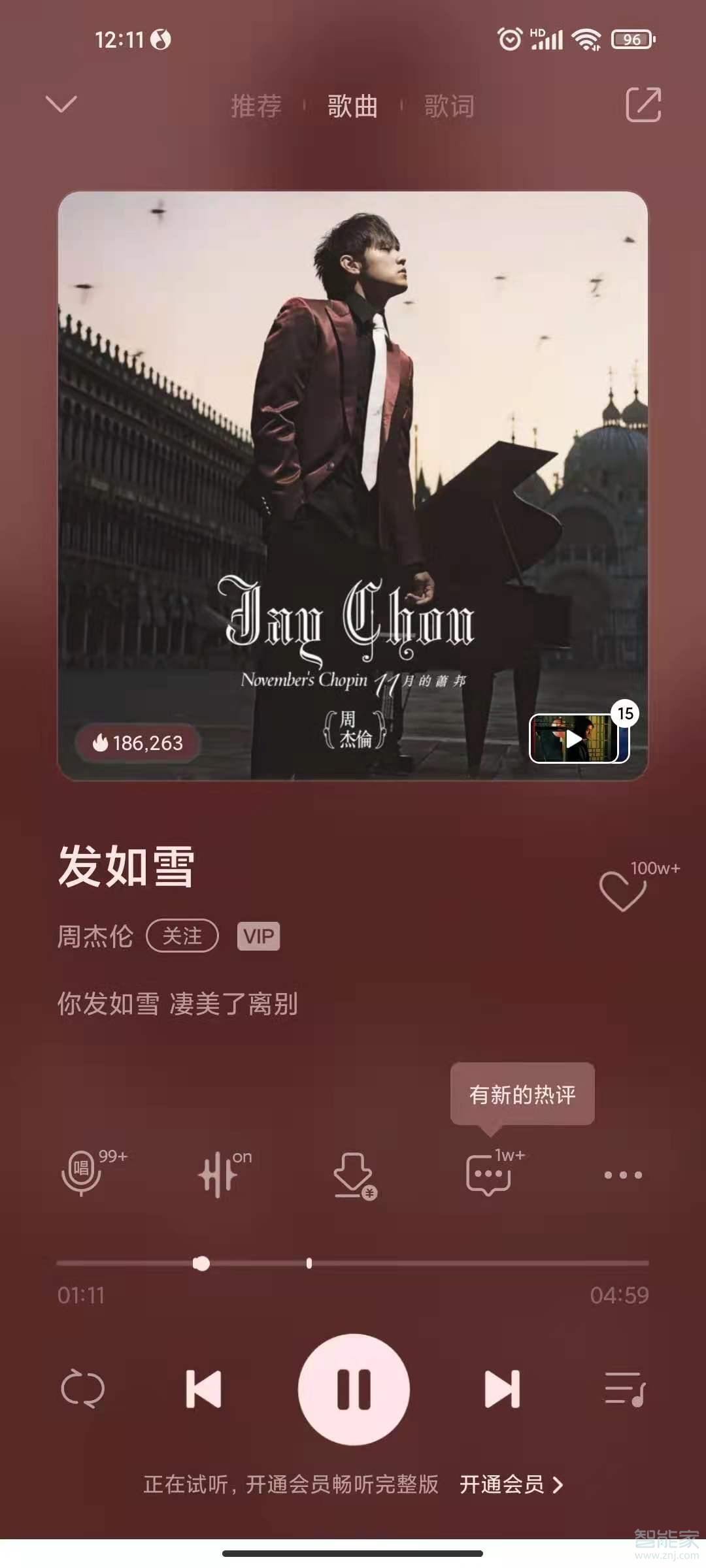Open the sound effects equalizer icon
The image size is (706, 1568).
coord(218,1174)
